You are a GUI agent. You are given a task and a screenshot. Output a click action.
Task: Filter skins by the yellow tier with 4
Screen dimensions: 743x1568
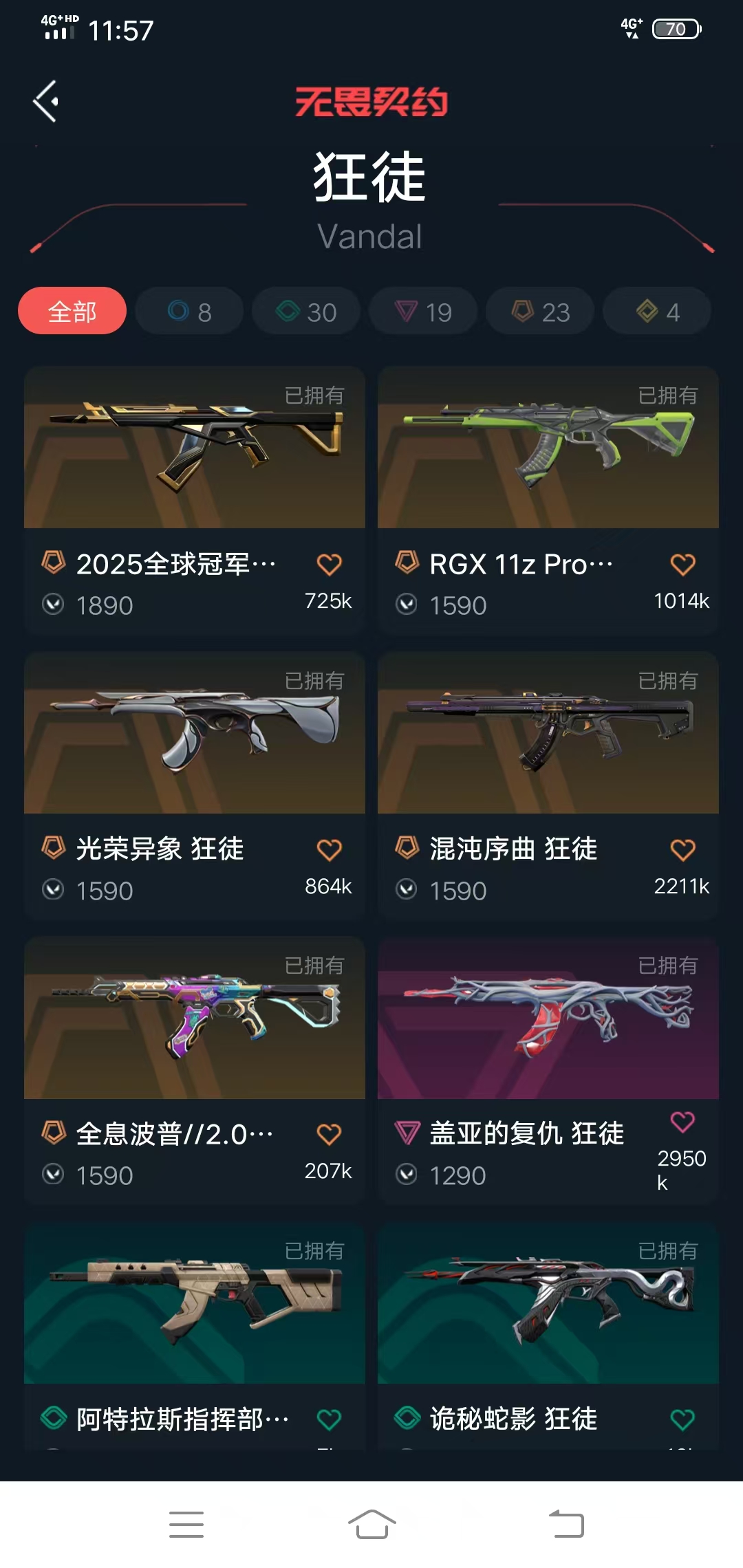657,312
